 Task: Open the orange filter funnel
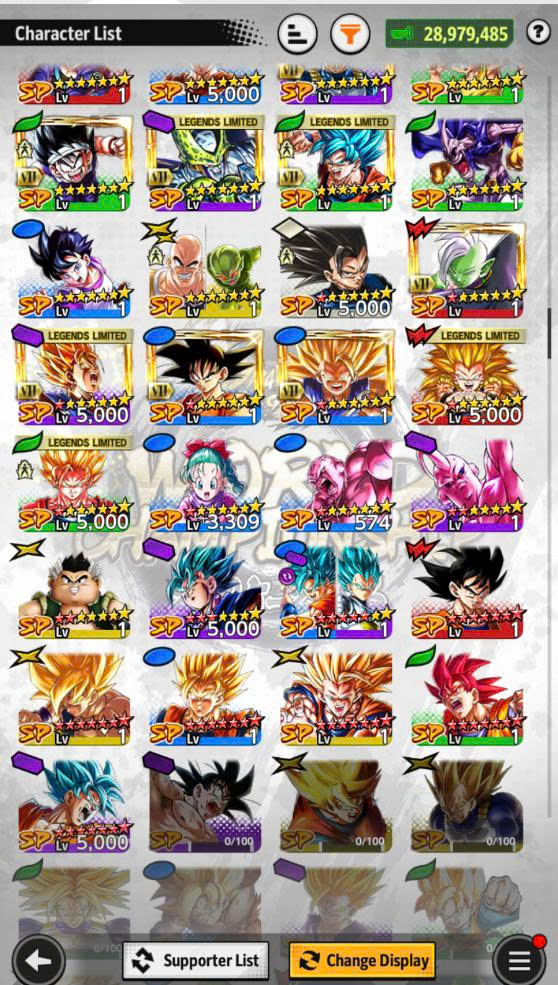(350, 33)
